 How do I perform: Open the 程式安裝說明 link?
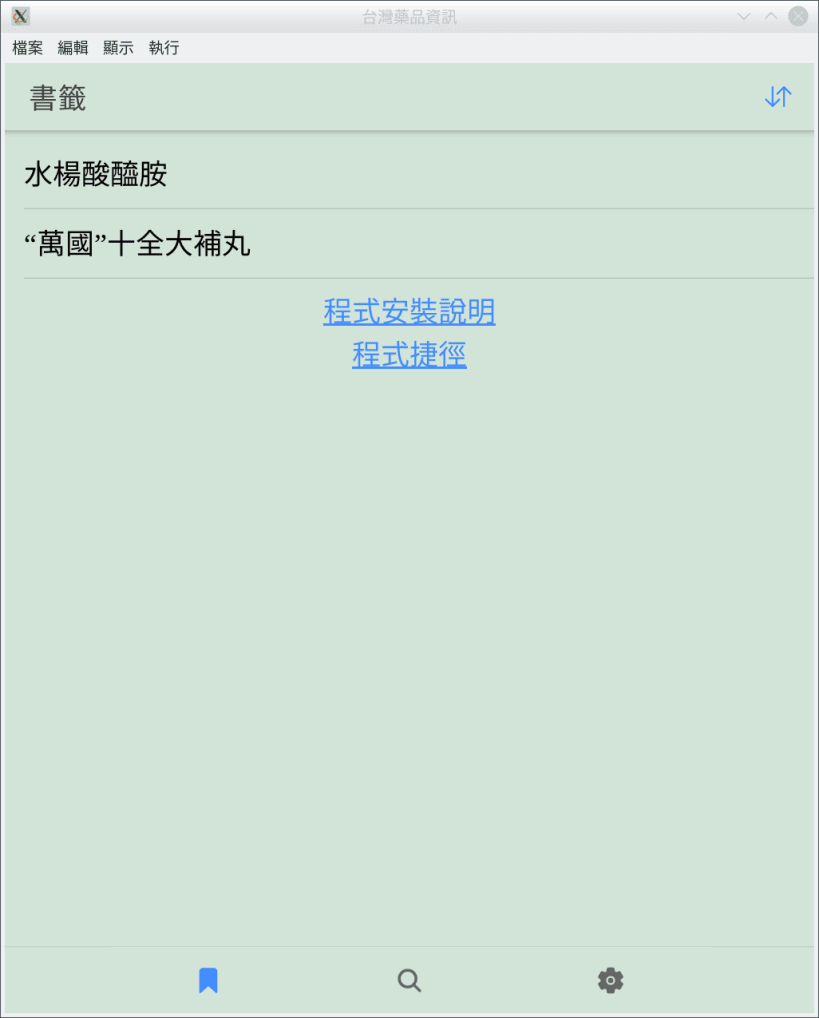tap(409, 312)
